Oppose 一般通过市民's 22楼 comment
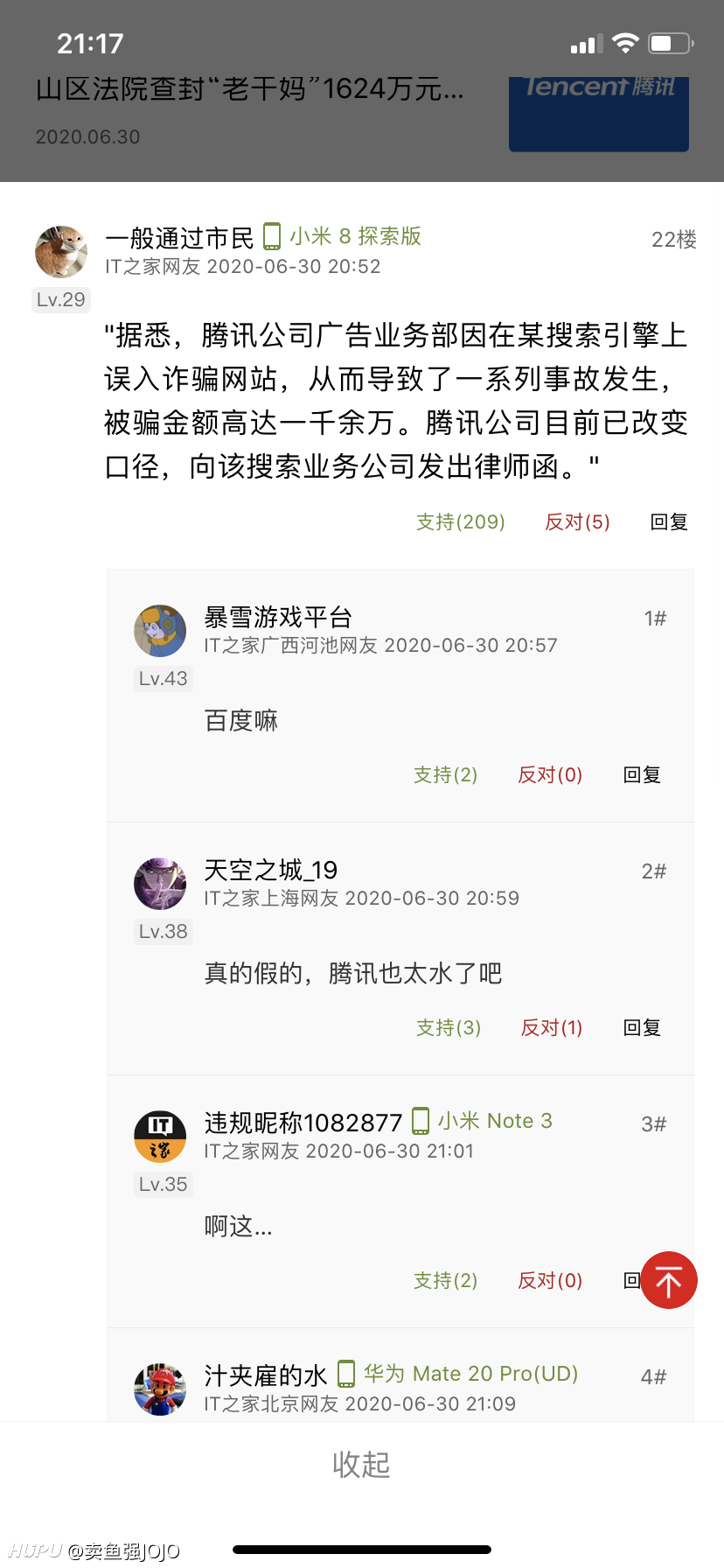 (x=577, y=522)
